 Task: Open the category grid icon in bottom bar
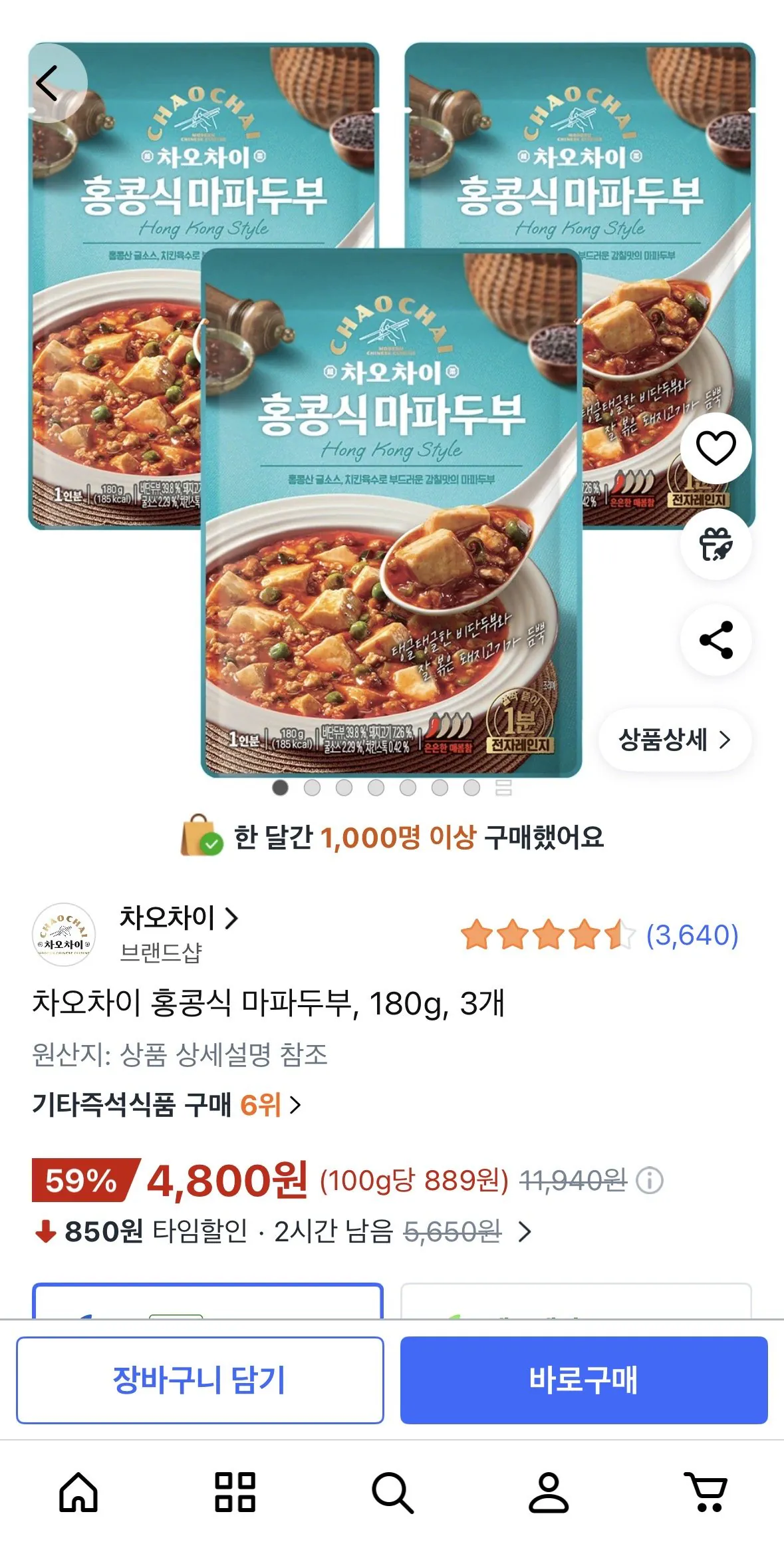pos(235,1492)
